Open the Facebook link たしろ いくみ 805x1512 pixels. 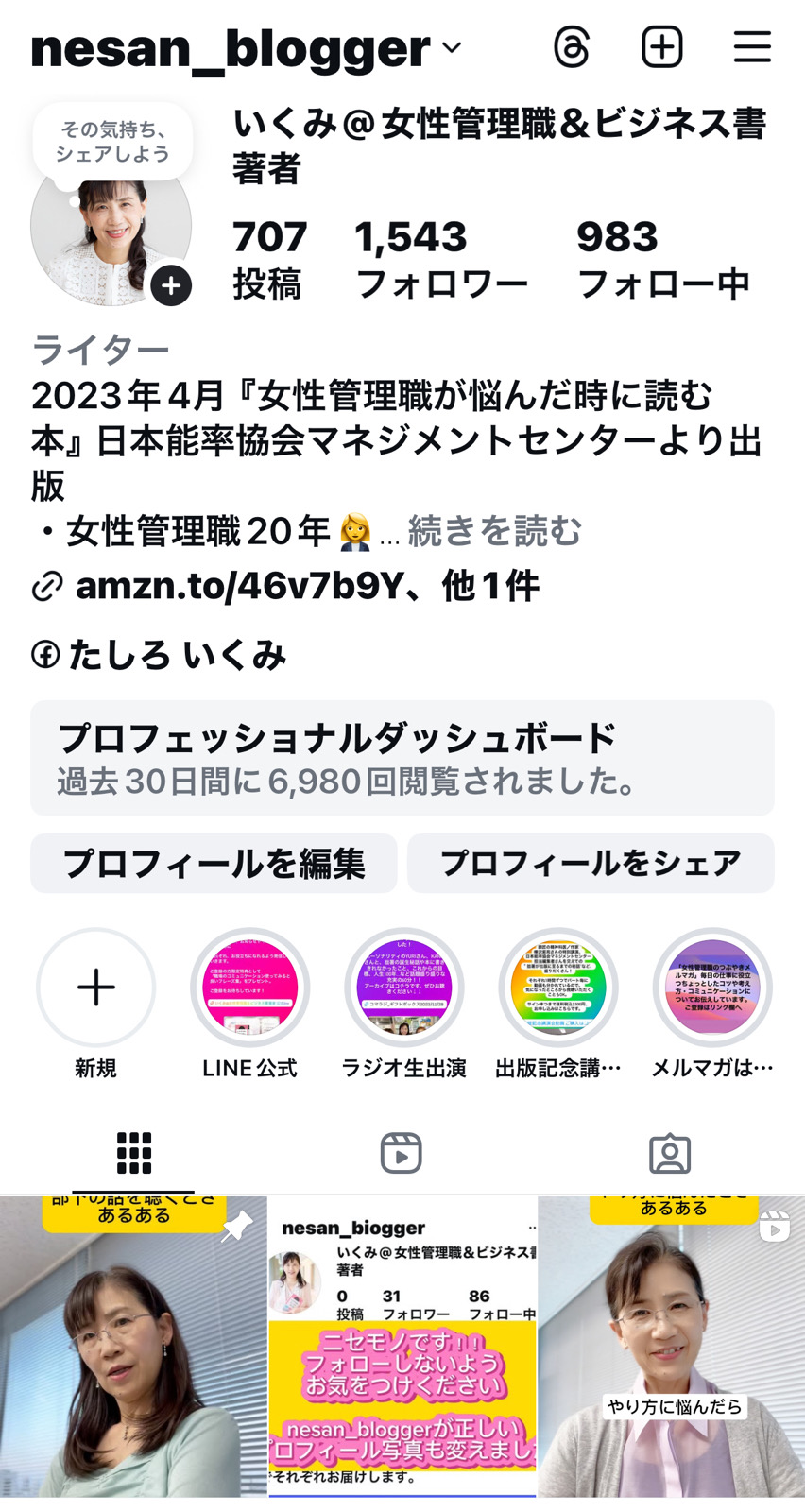(x=176, y=655)
